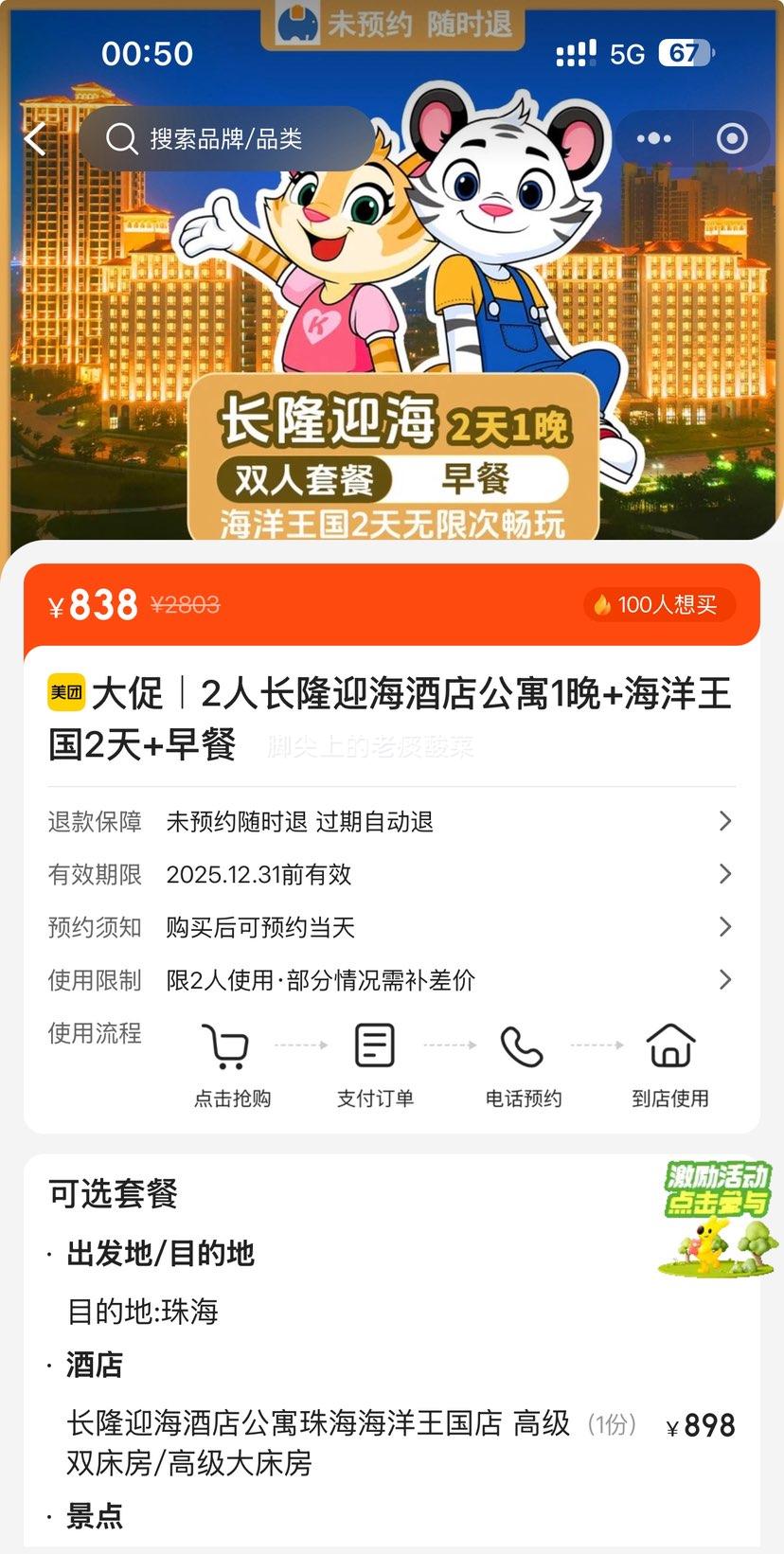Screen dimensions: 784x1554
Task: Open the 退款保障 refund policy row
Action: 391,821
